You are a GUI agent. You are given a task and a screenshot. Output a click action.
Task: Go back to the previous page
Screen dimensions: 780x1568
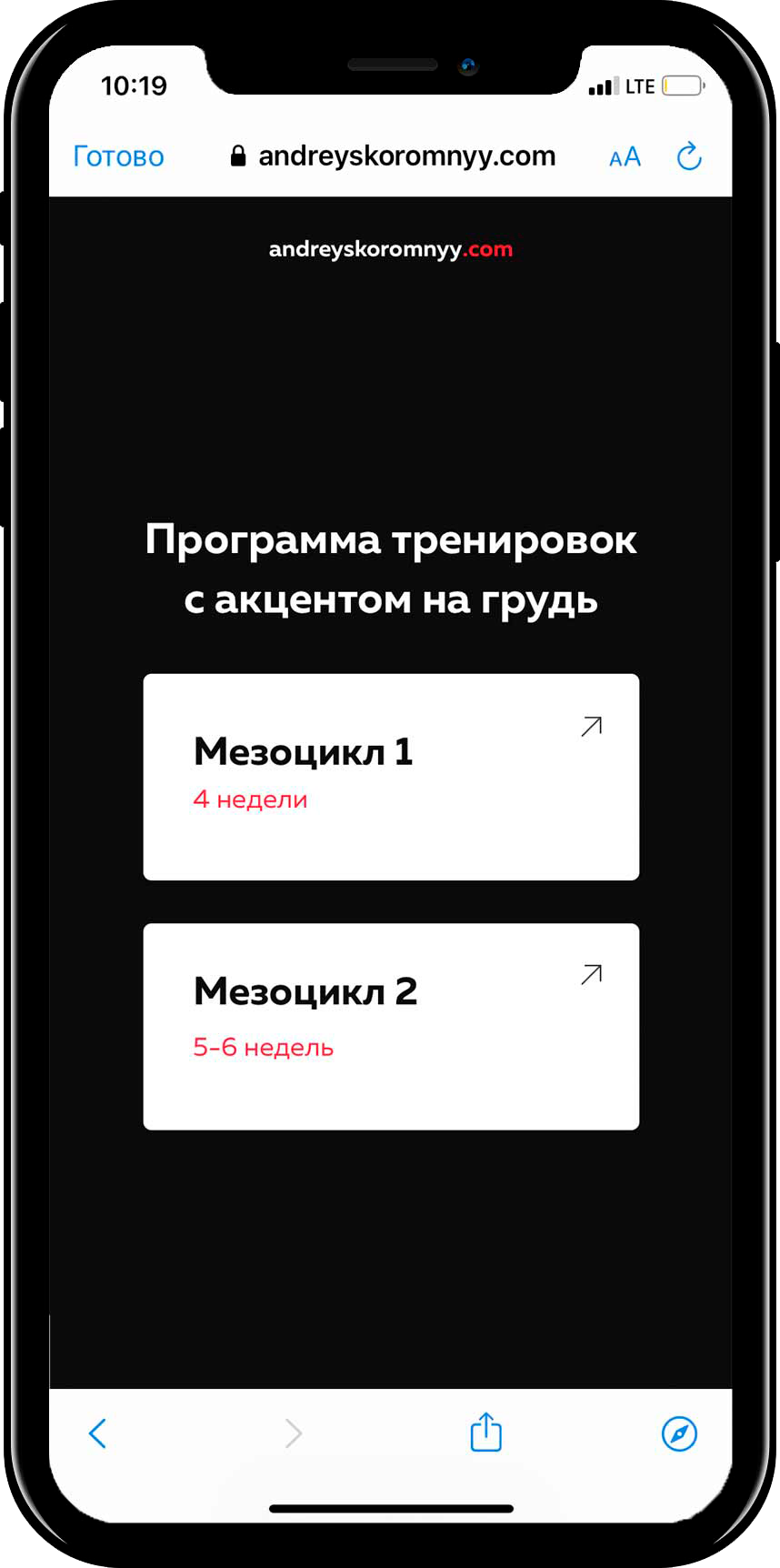[98, 1433]
